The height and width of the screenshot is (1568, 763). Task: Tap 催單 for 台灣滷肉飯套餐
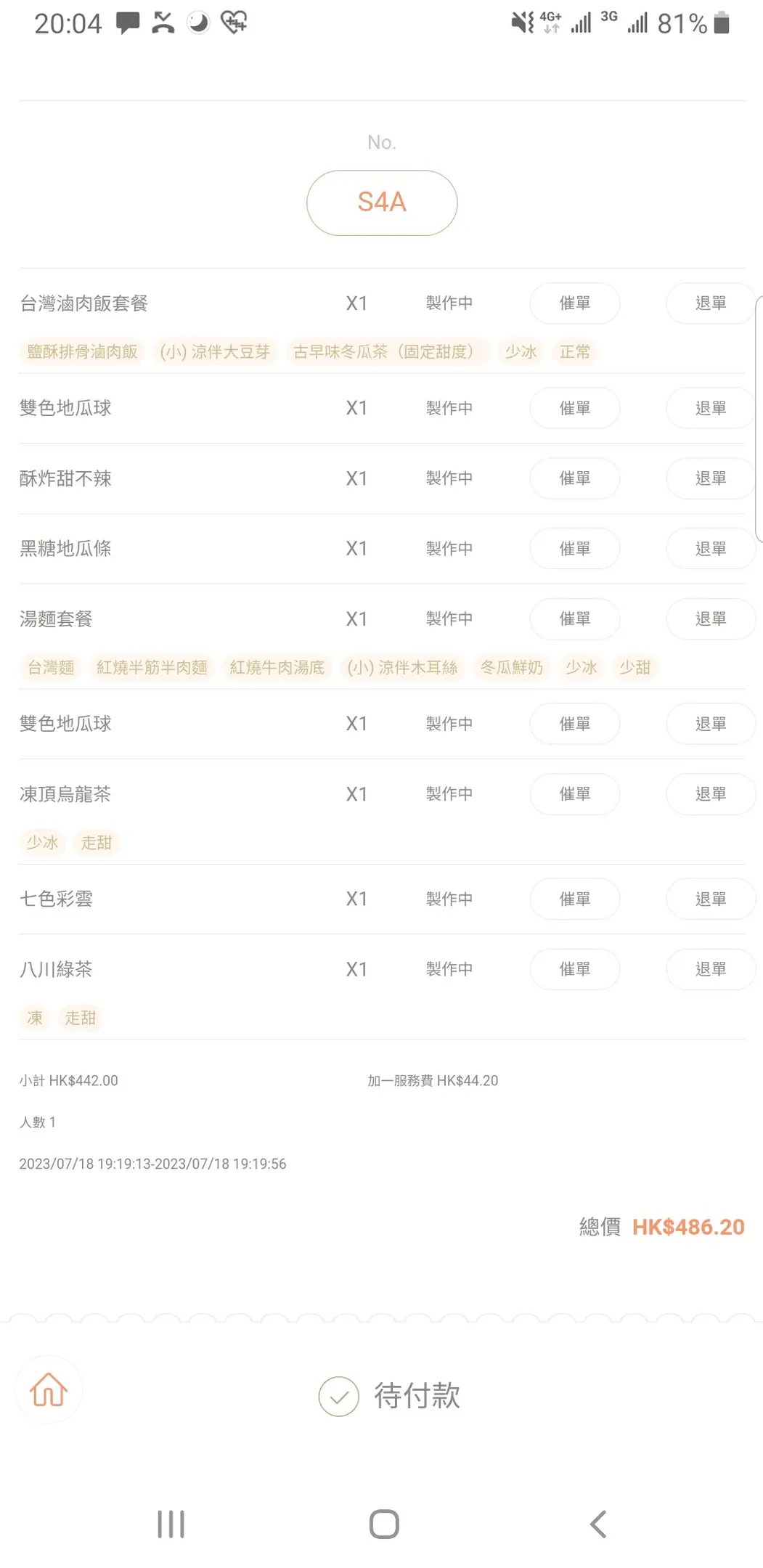click(x=575, y=303)
